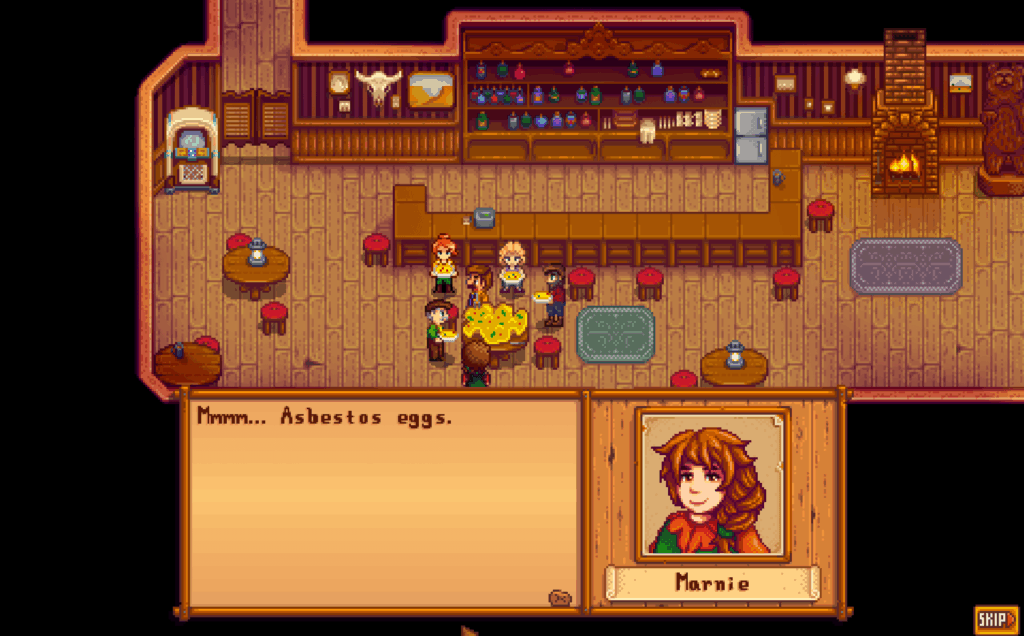Advance Marnie's dialogue box
Viewport: 1024px width, 636px height.
[382, 500]
